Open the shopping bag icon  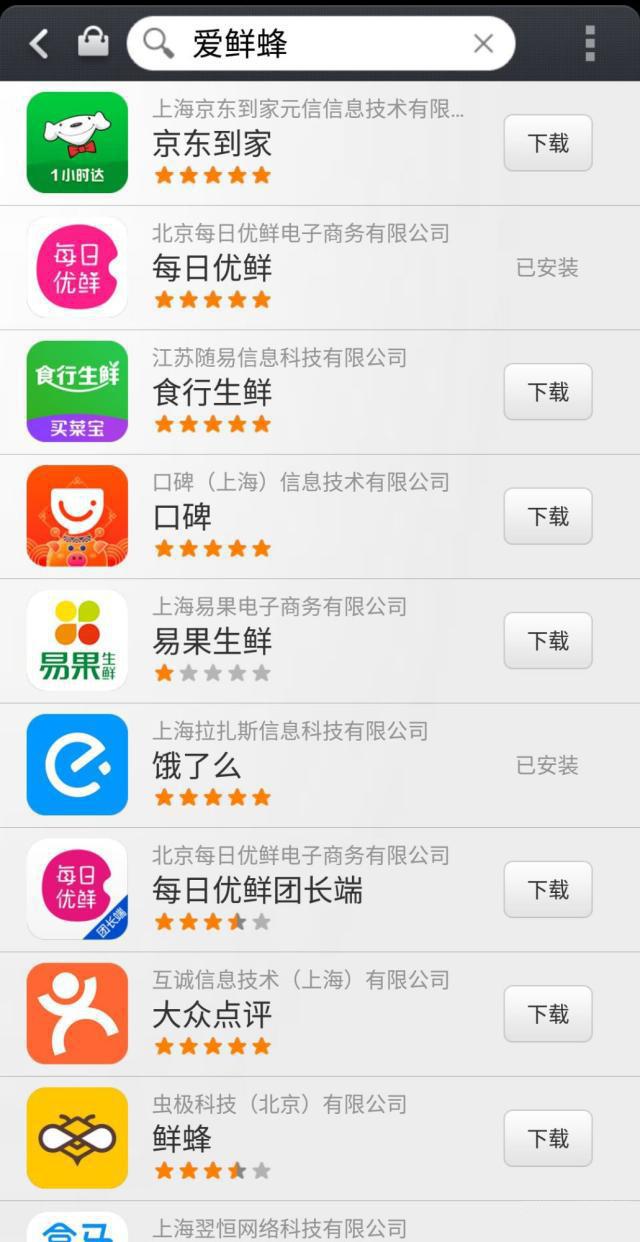click(x=93, y=43)
